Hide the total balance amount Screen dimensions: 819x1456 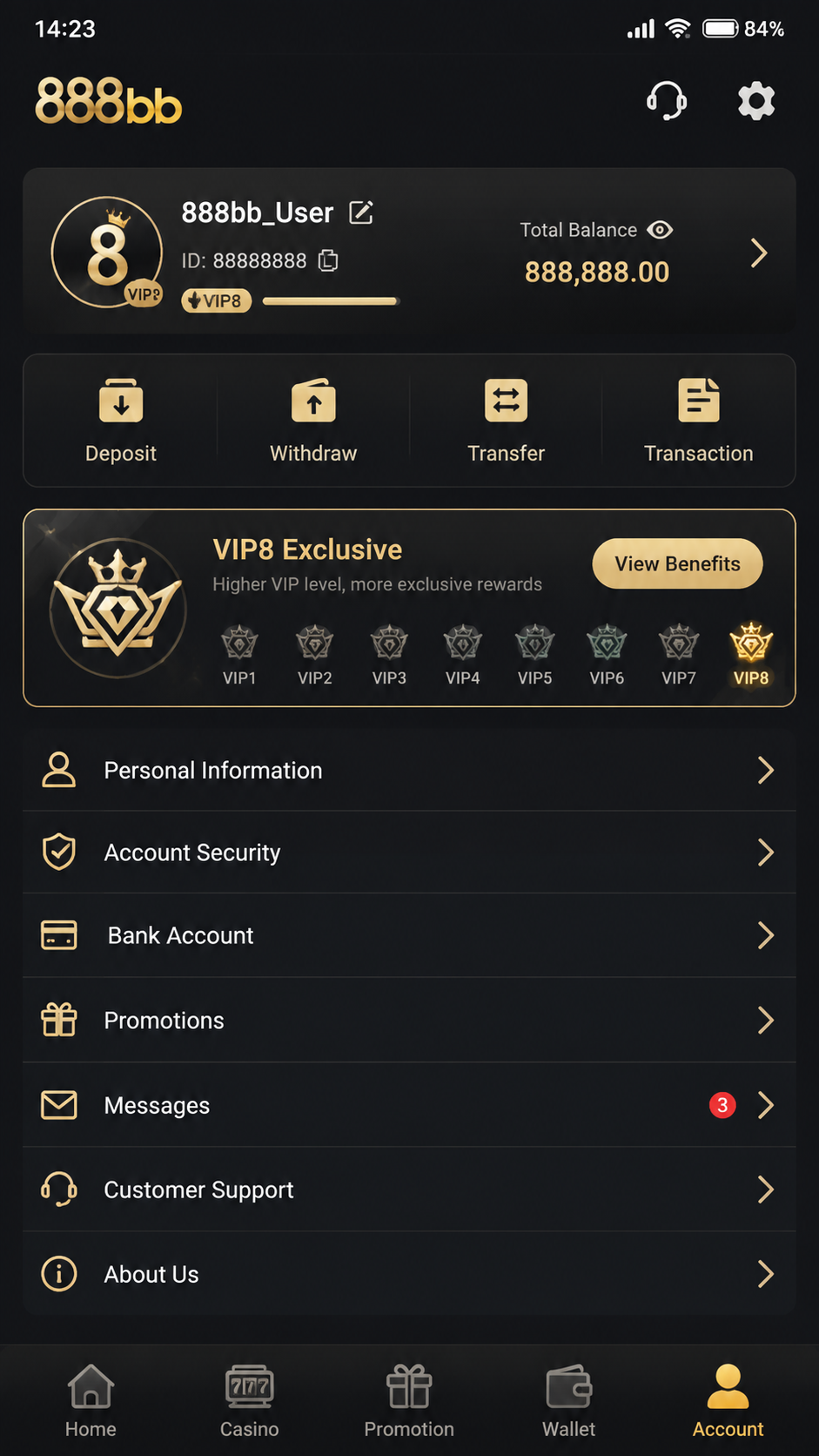point(660,230)
